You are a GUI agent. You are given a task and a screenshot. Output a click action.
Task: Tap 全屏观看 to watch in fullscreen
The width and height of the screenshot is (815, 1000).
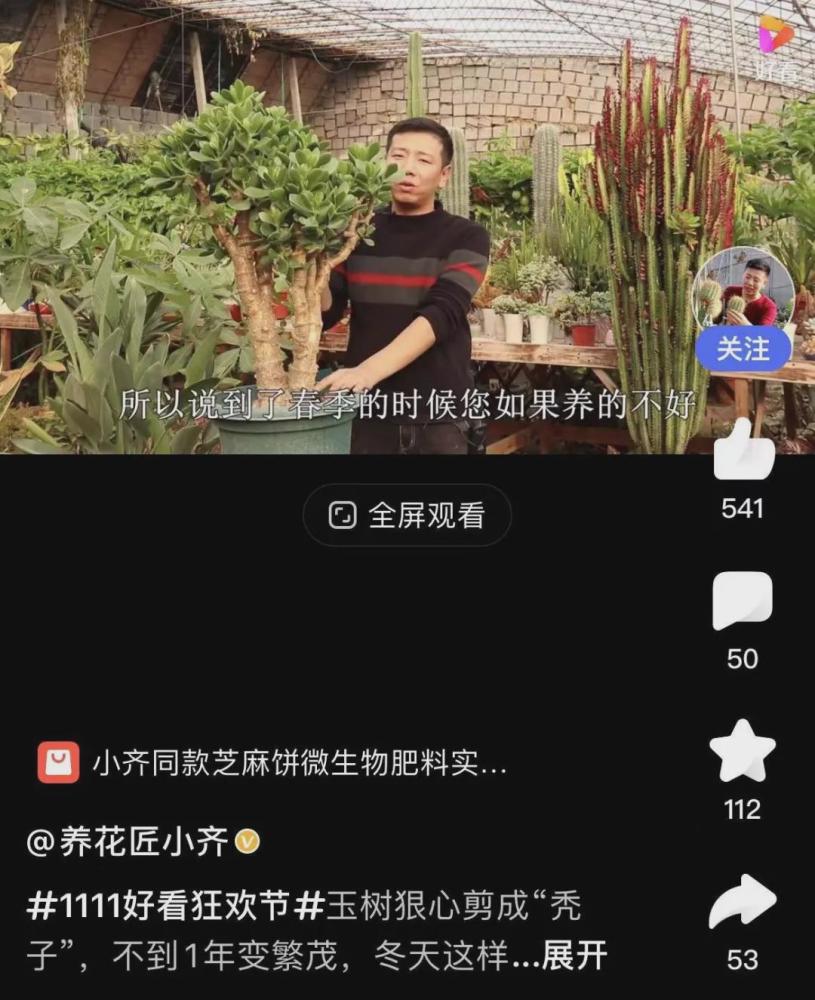coord(407,515)
